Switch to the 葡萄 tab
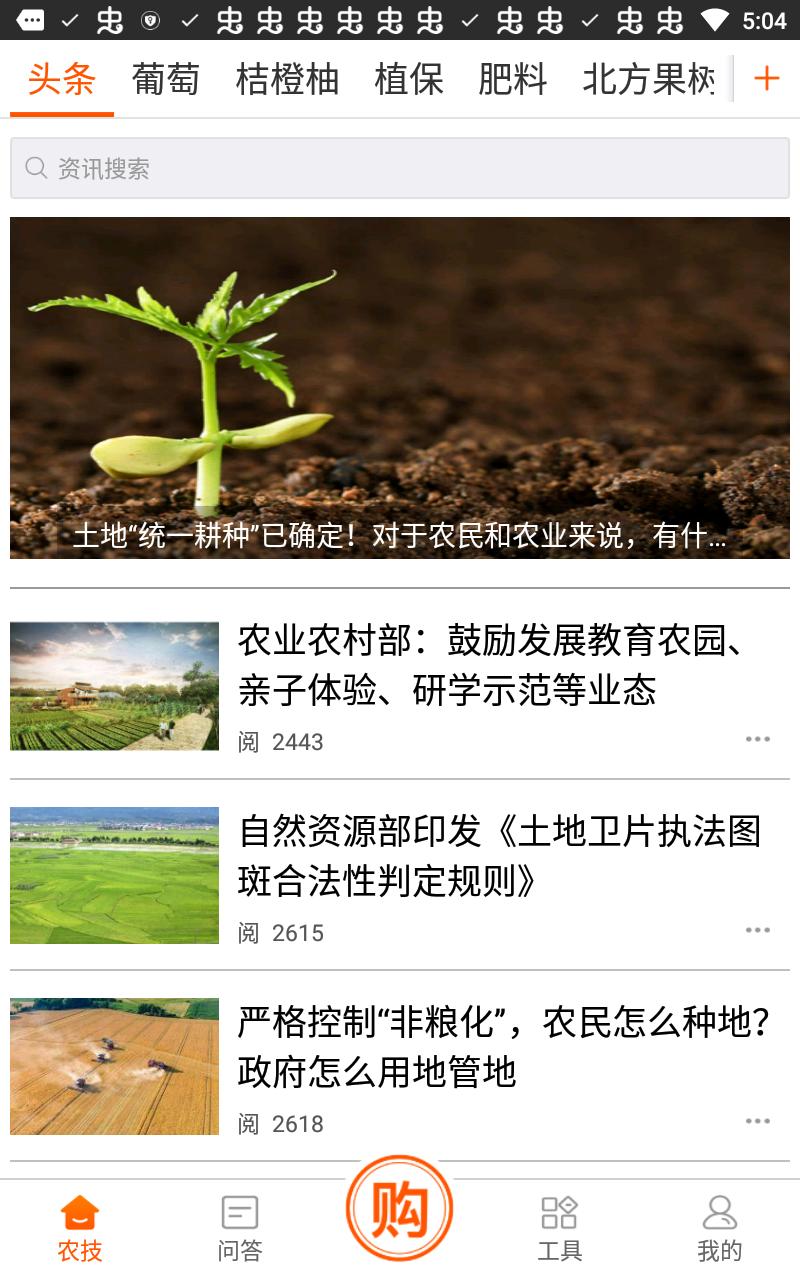The image size is (800, 1280). (x=166, y=80)
